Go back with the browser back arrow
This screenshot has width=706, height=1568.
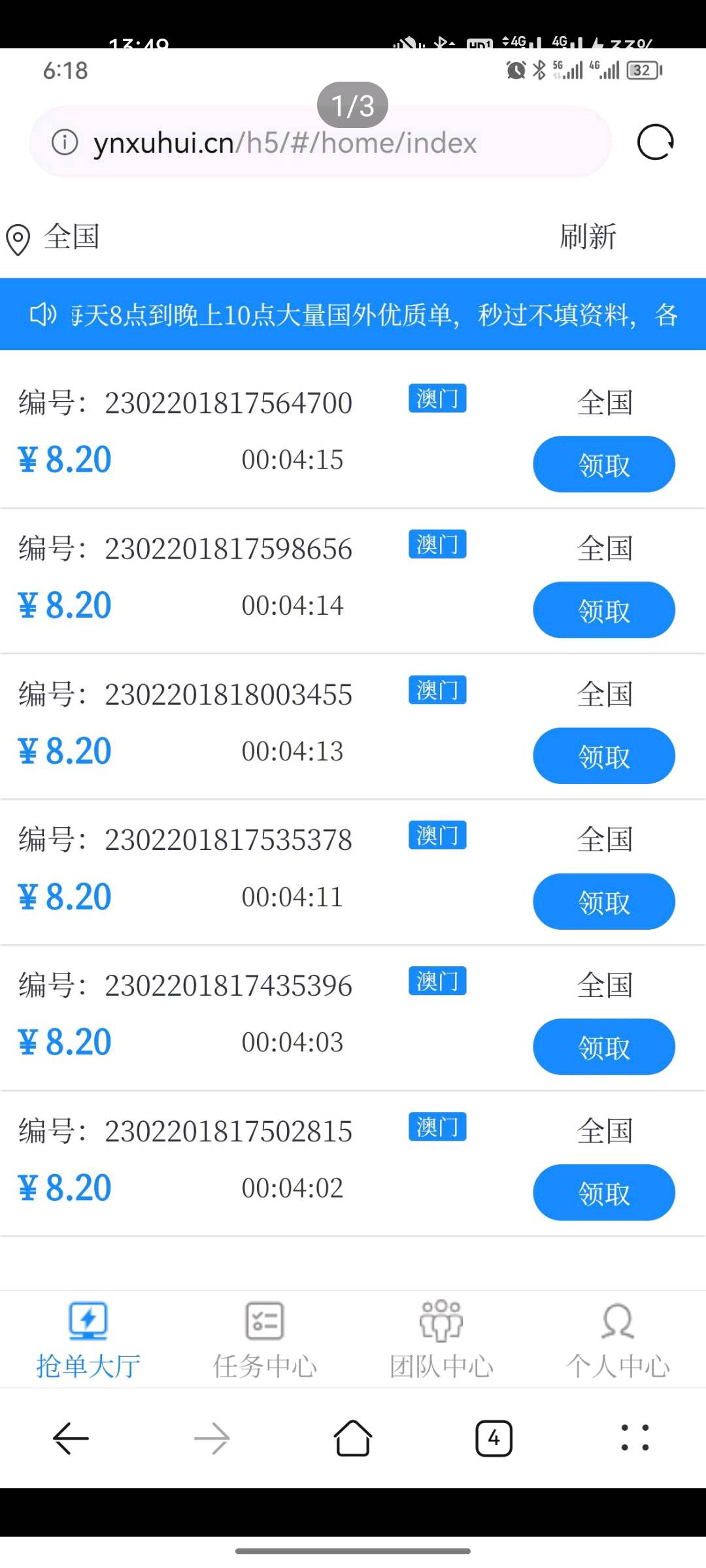pos(71,1439)
